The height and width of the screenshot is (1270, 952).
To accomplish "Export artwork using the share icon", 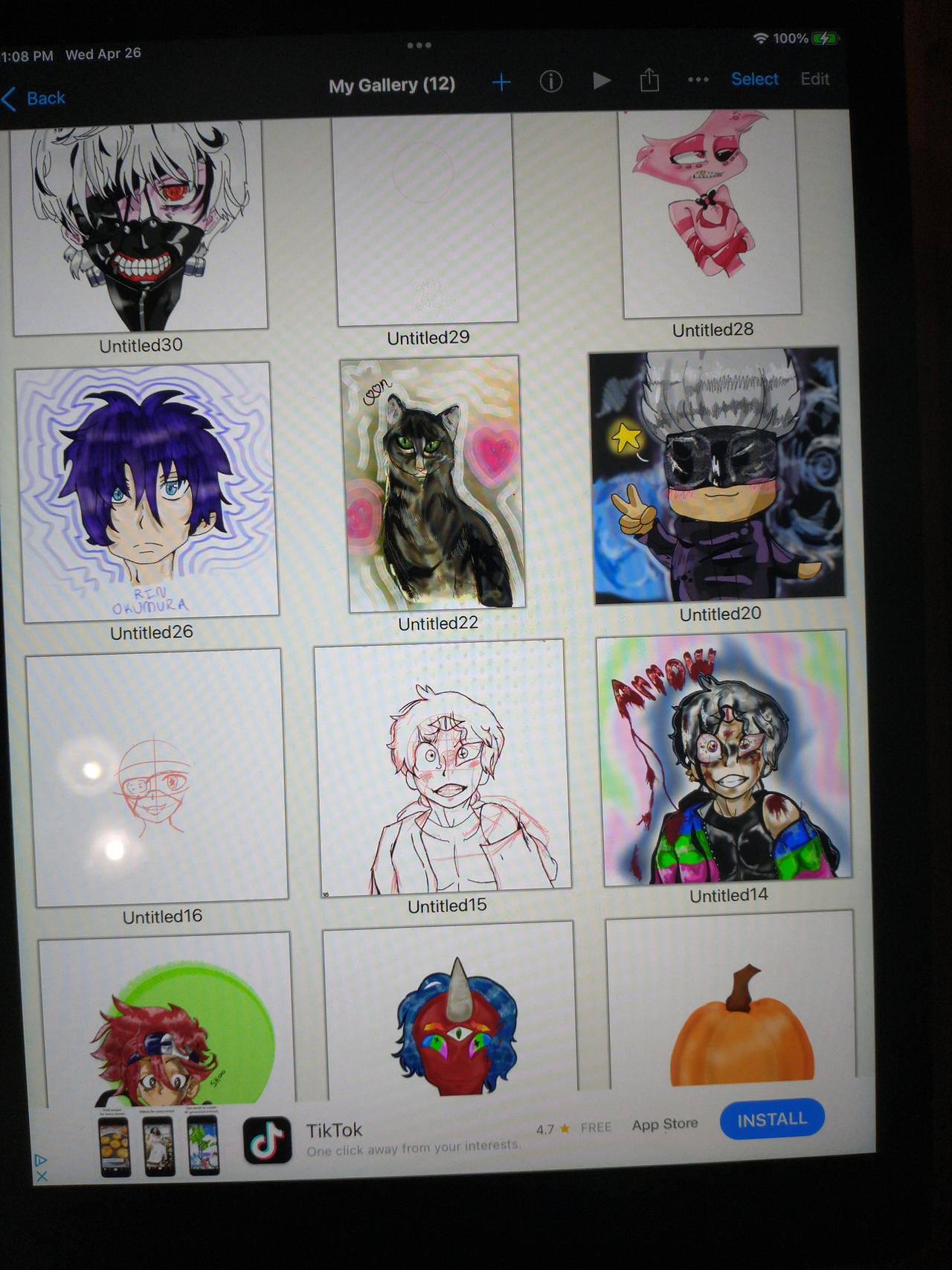I will [650, 80].
